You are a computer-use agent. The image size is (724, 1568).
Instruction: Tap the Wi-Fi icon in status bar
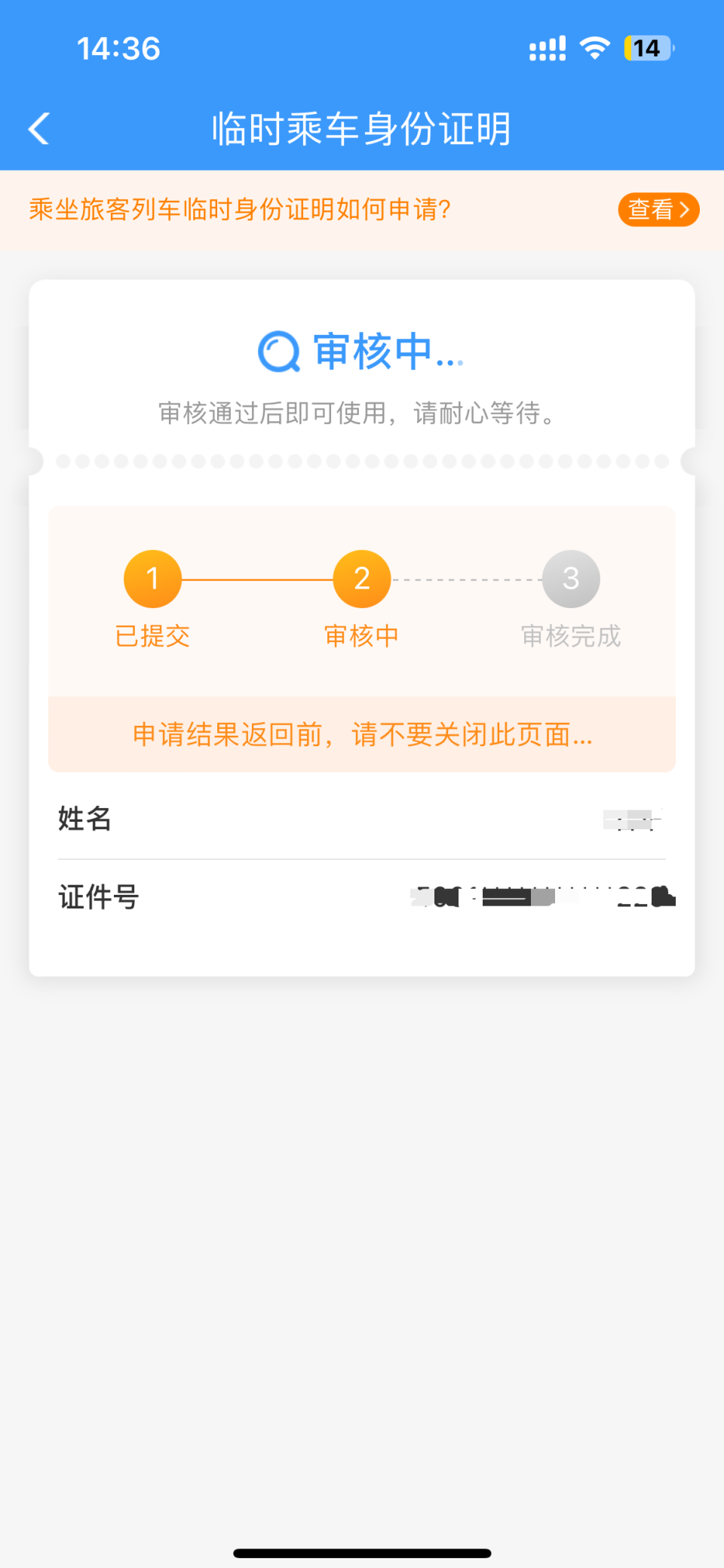coord(594,48)
